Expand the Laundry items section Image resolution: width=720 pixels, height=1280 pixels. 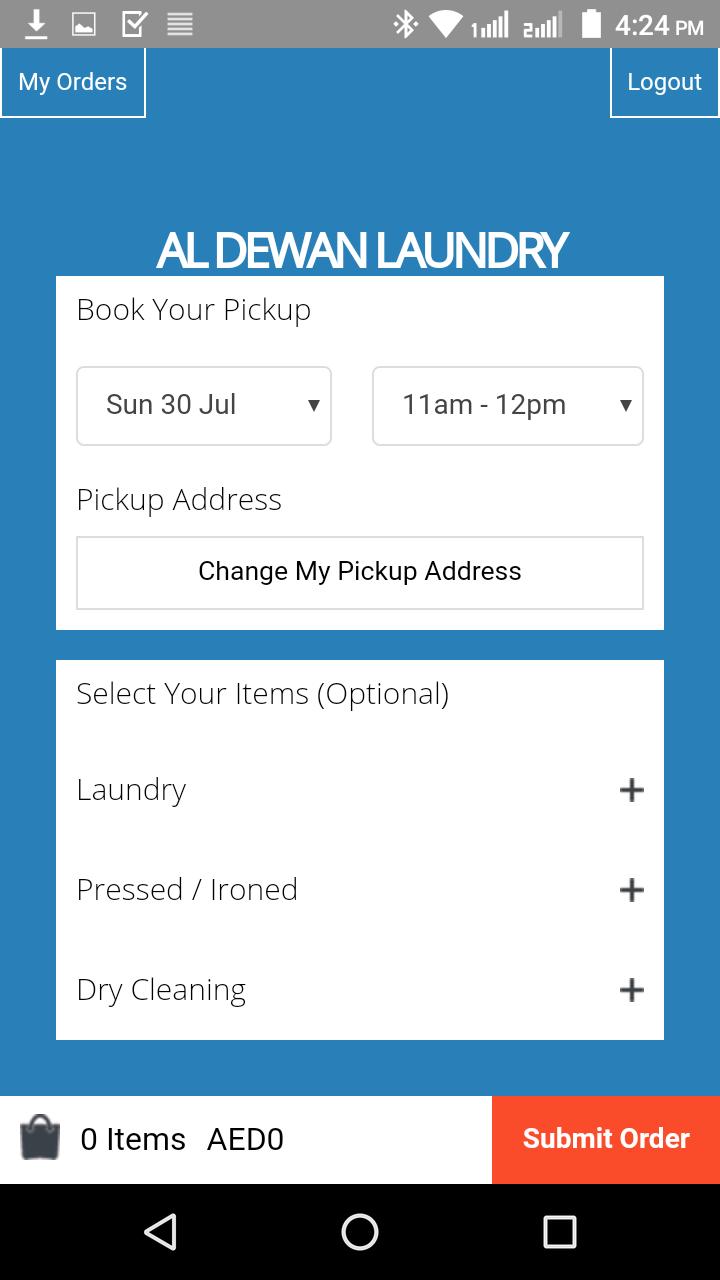[x=360, y=790]
